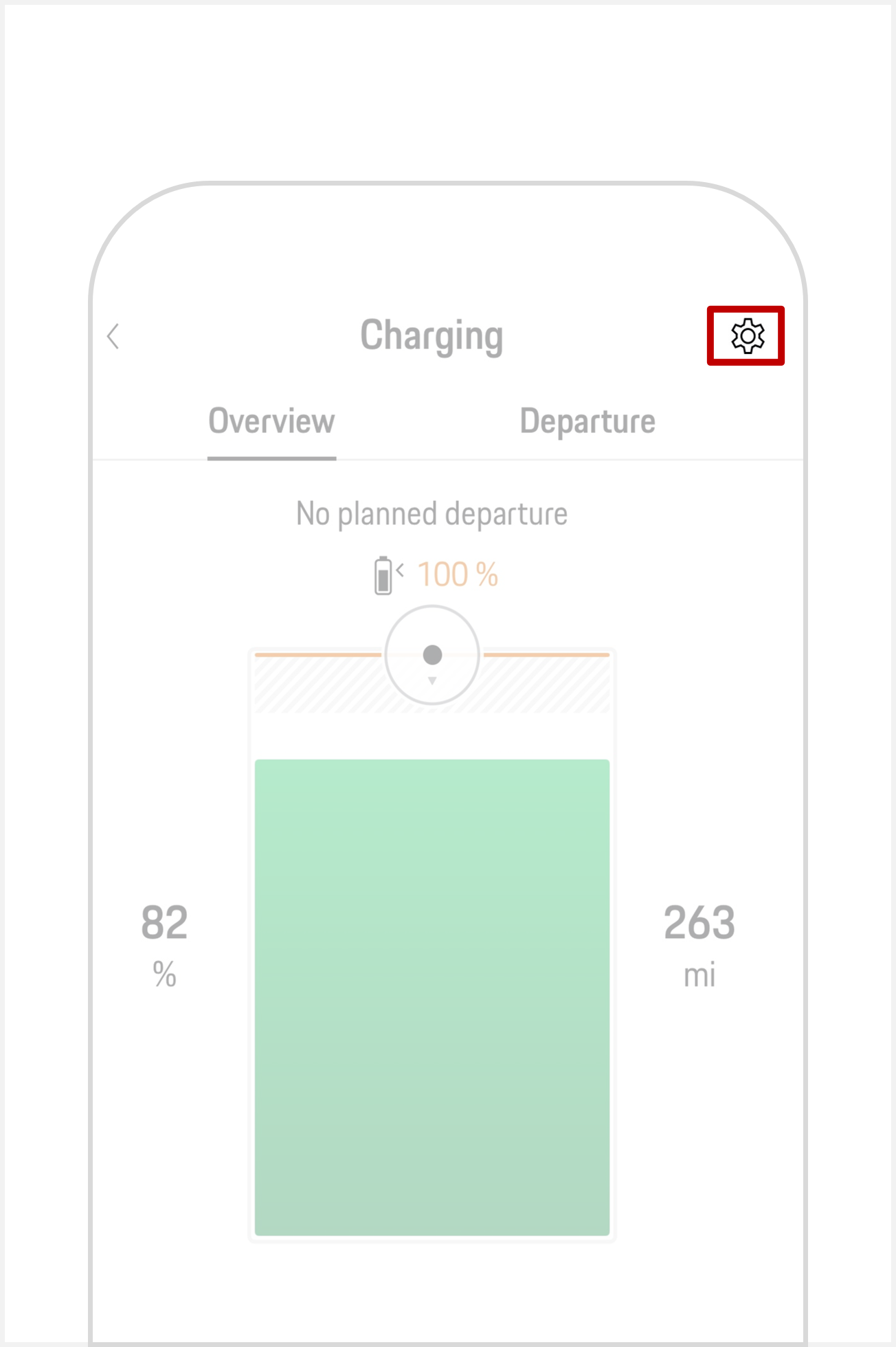Switch to the Departure tab
This screenshot has height=1347, width=896.
tap(587, 421)
